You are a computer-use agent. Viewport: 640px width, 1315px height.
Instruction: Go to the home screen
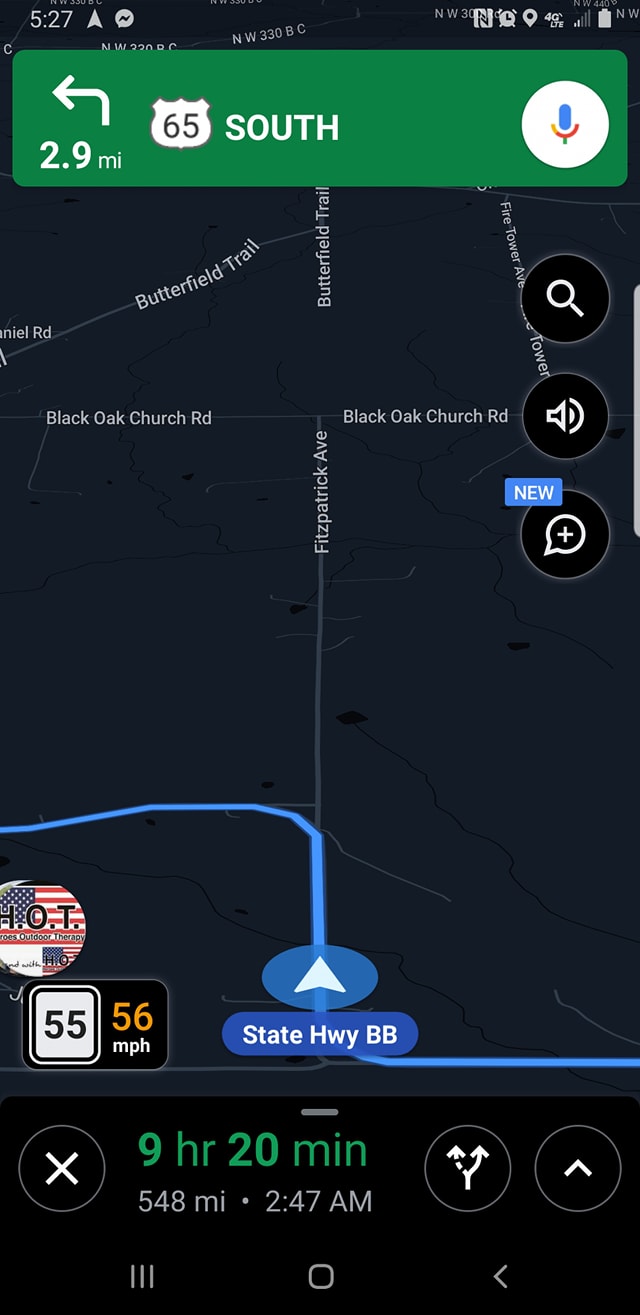click(x=320, y=1276)
